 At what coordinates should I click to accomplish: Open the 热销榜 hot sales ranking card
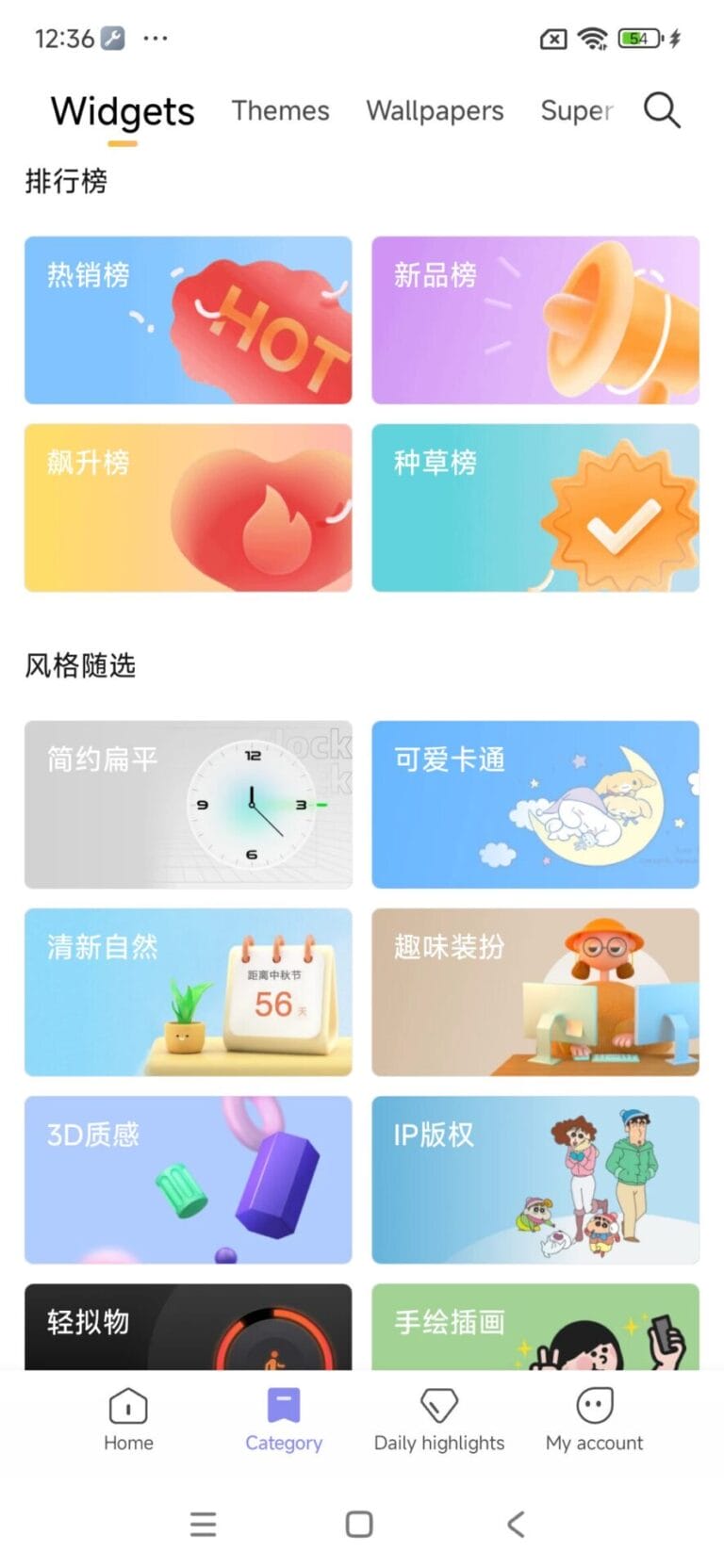pos(188,320)
